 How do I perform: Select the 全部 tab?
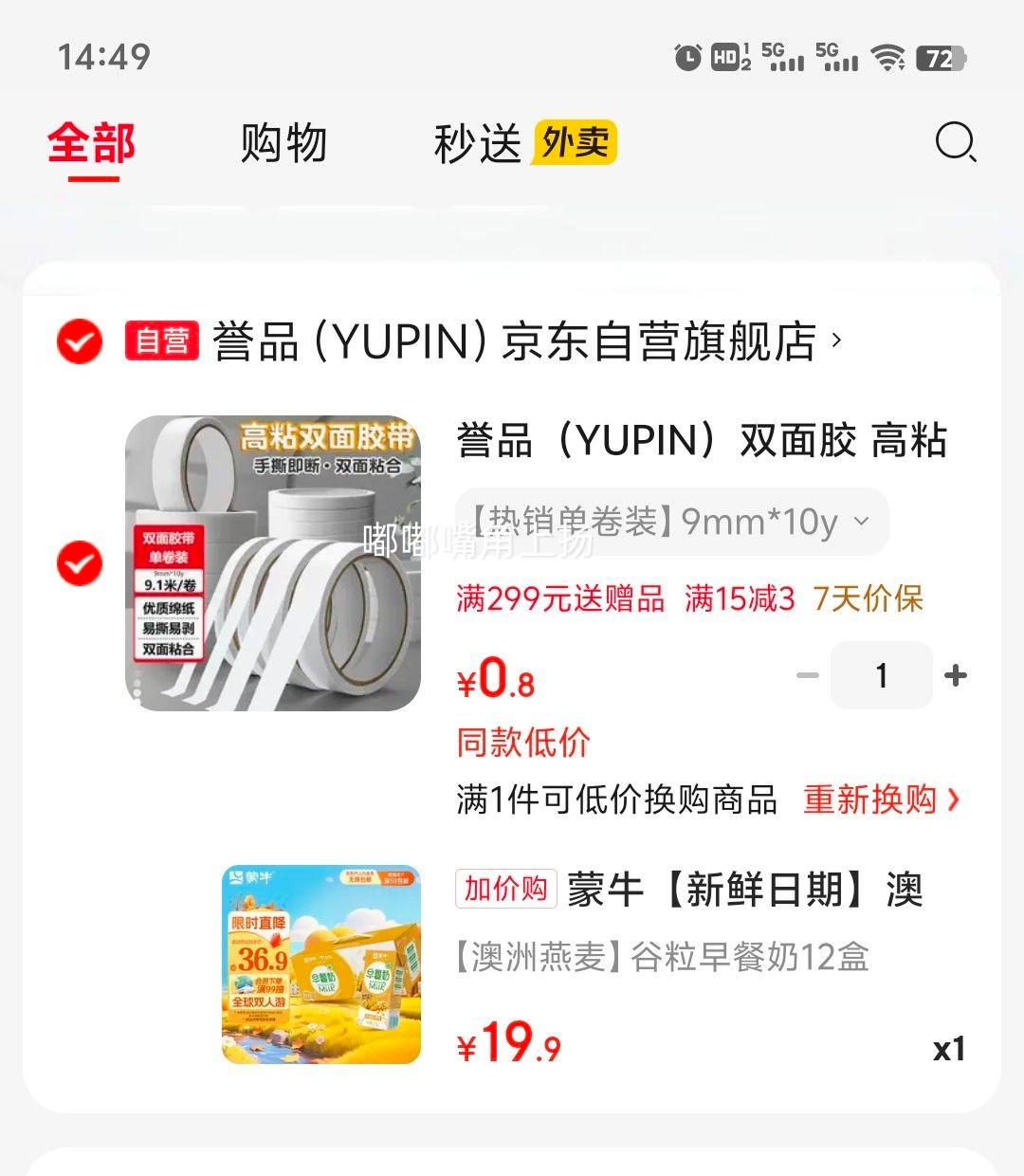92,144
